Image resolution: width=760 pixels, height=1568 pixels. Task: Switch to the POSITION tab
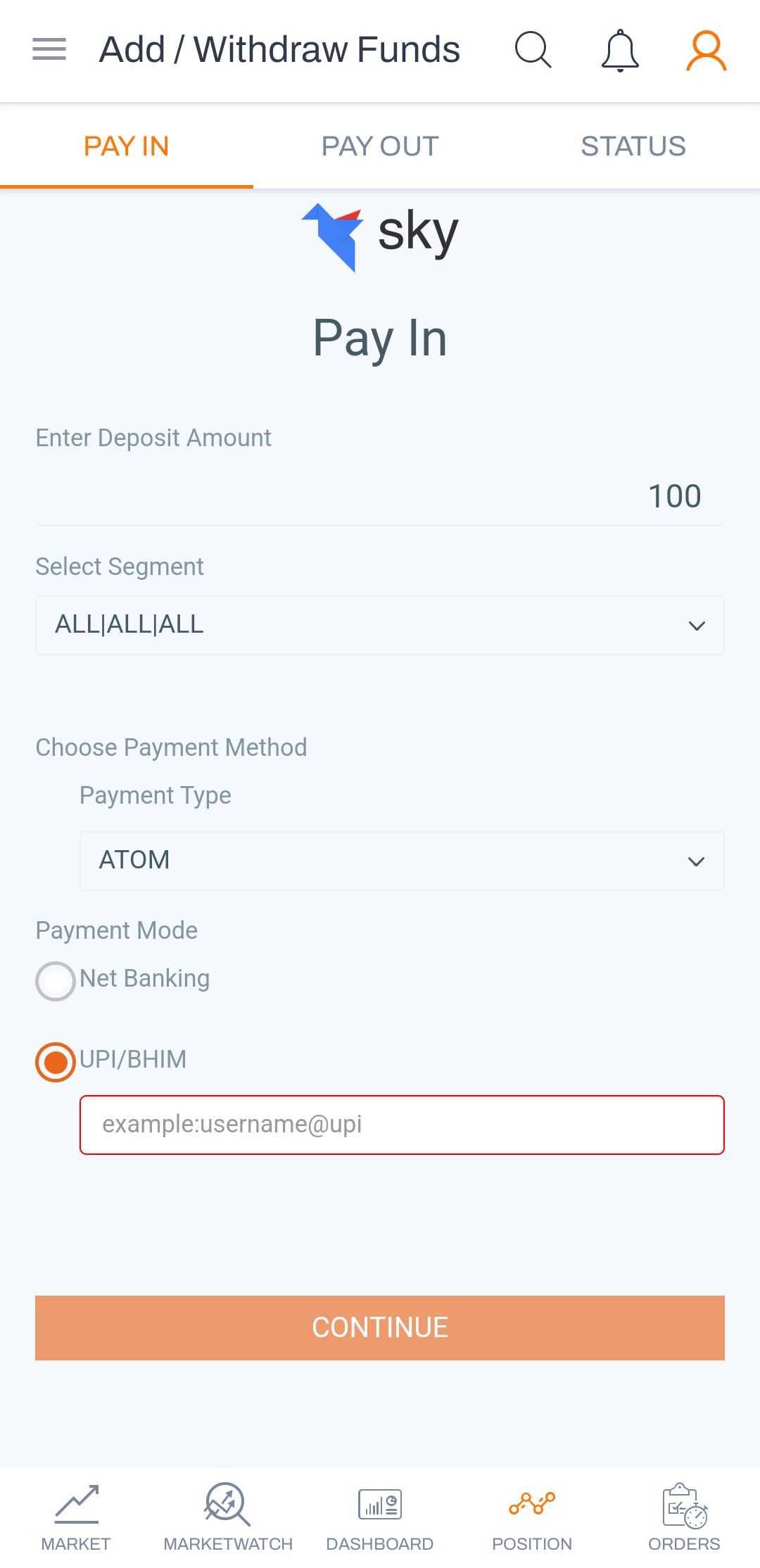click(x=532, y=1517)
